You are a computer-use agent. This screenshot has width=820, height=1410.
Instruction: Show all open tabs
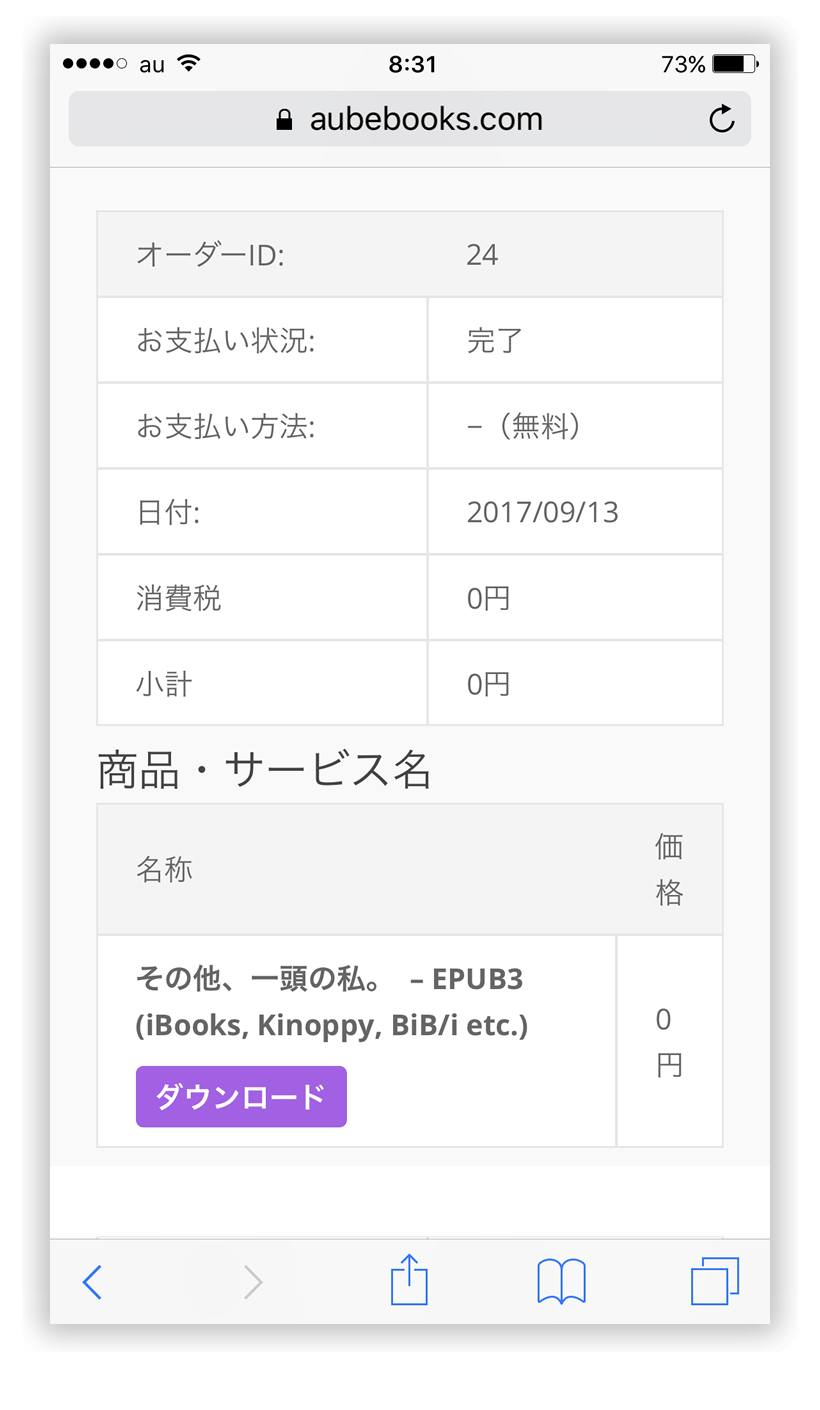pos(715,1281)
